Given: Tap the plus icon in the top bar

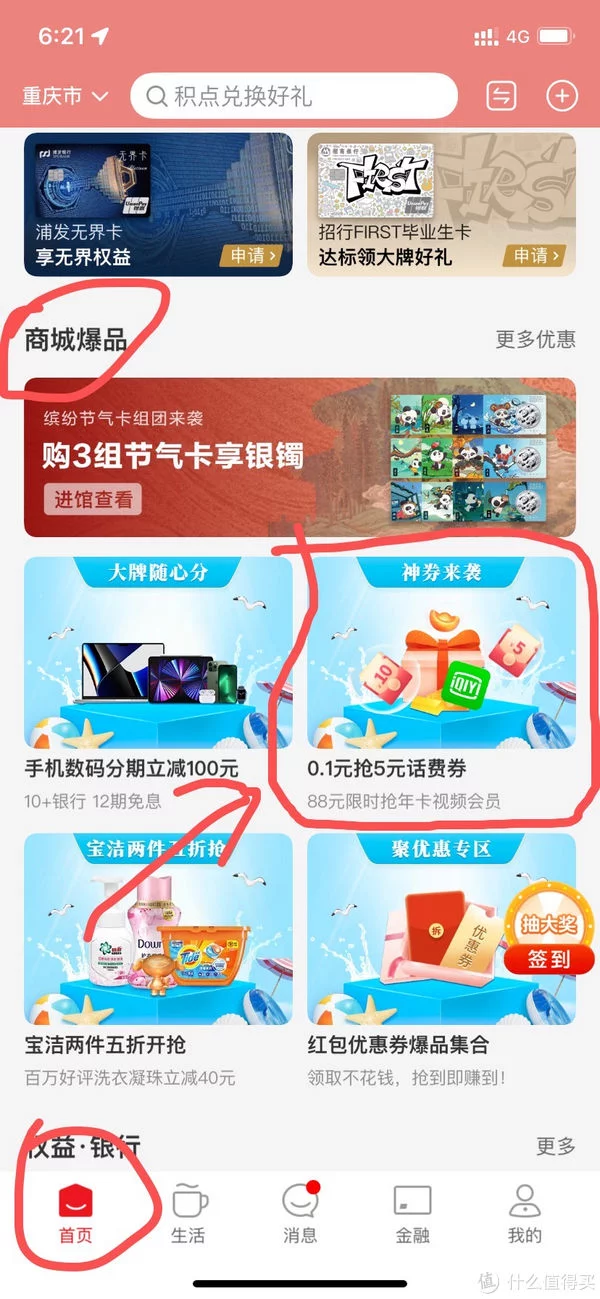Looking at the screenshot, I should pos(561,96).
